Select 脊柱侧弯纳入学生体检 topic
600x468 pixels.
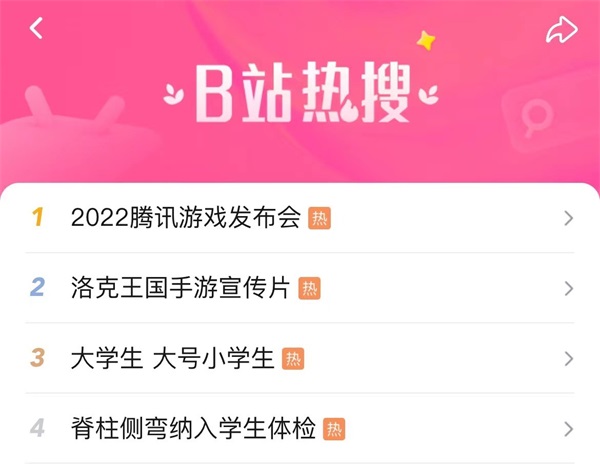pyautogui.click(x=193, y=428)
